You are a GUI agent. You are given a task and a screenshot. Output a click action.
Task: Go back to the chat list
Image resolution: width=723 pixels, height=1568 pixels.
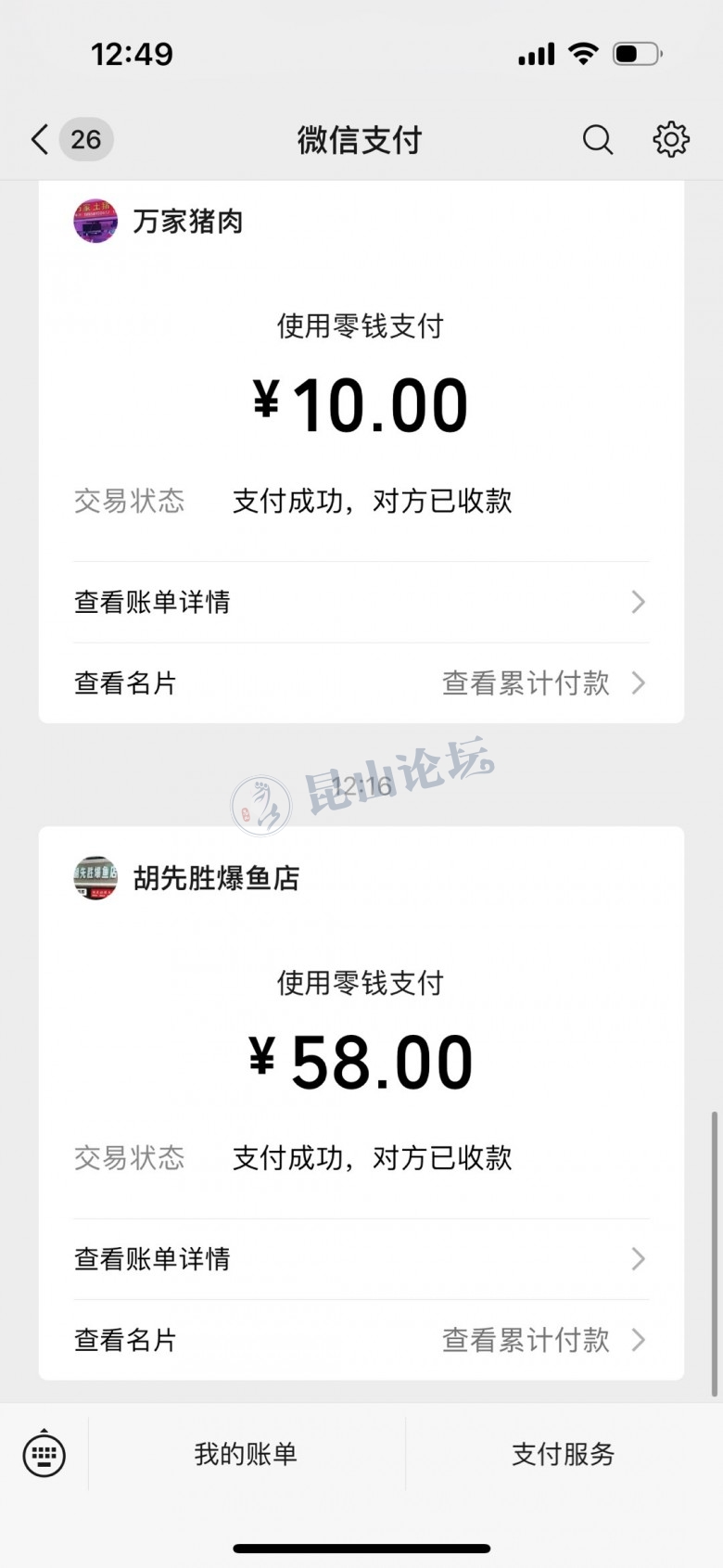point(40,140)
